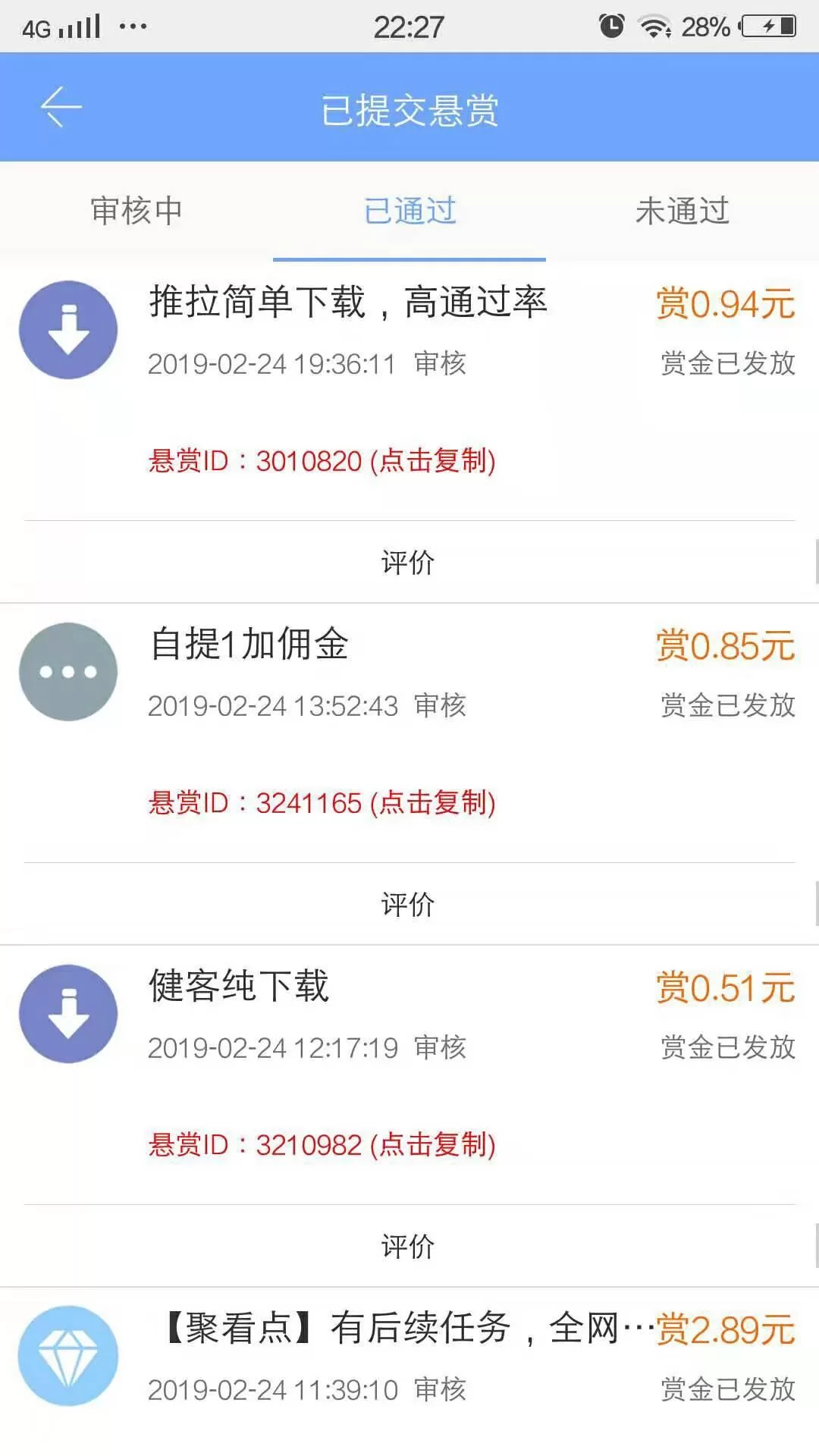The image size is (819, 1456).
Task: Open the 推拉简单下载 bounty entry
Action: click(348, 303)
